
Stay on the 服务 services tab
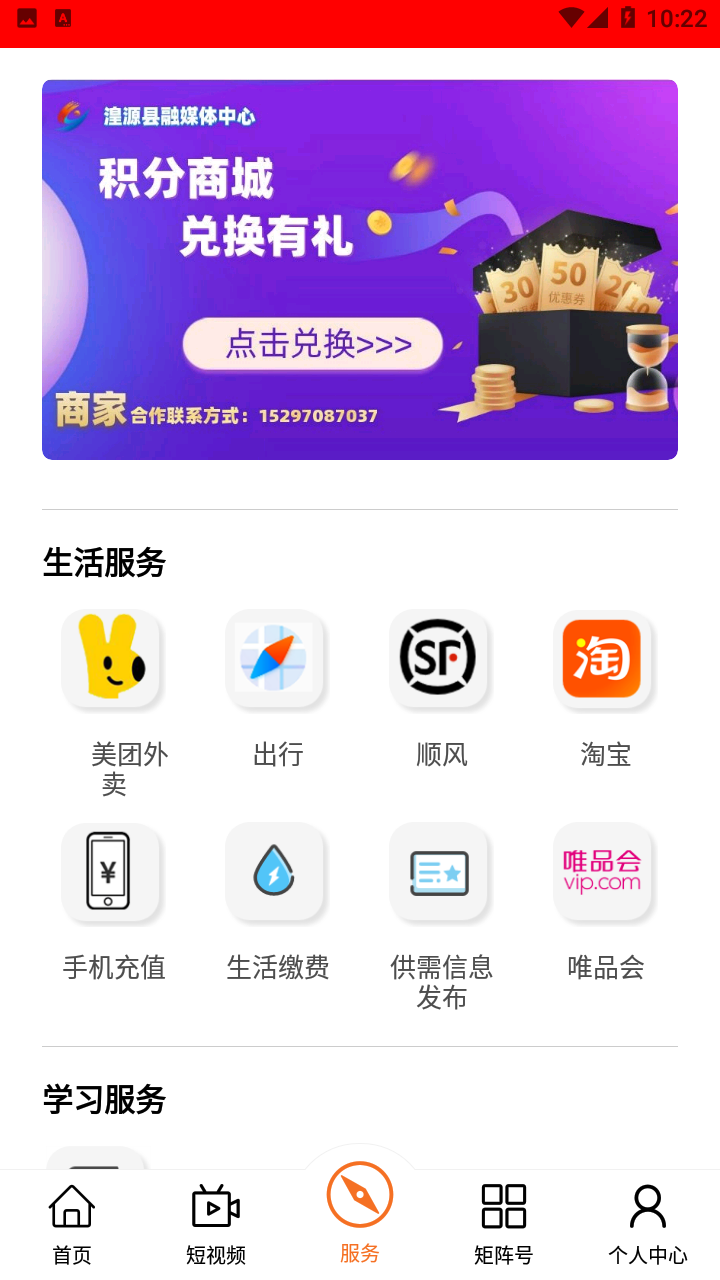(359, 1196)
